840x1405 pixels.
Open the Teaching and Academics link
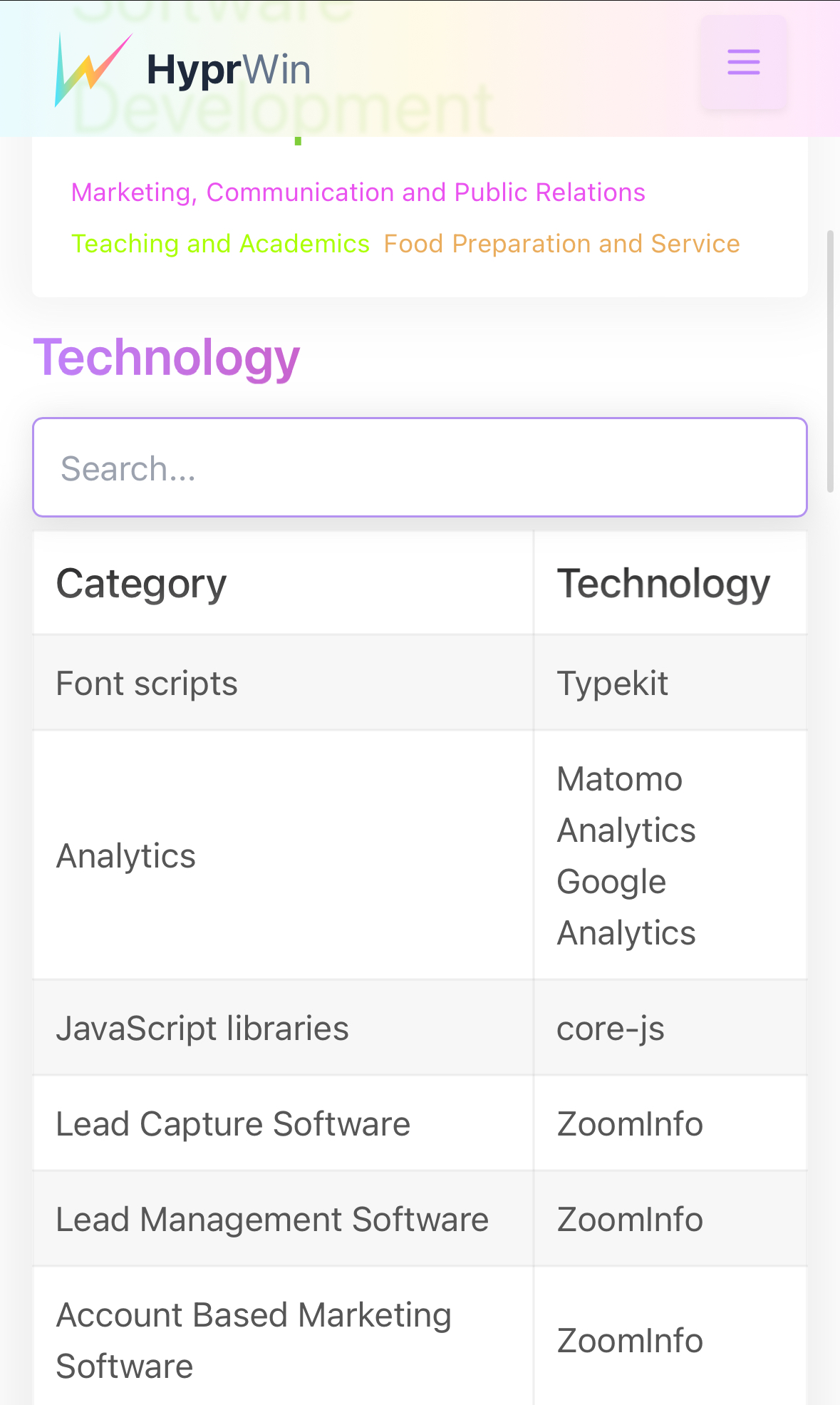220,244
